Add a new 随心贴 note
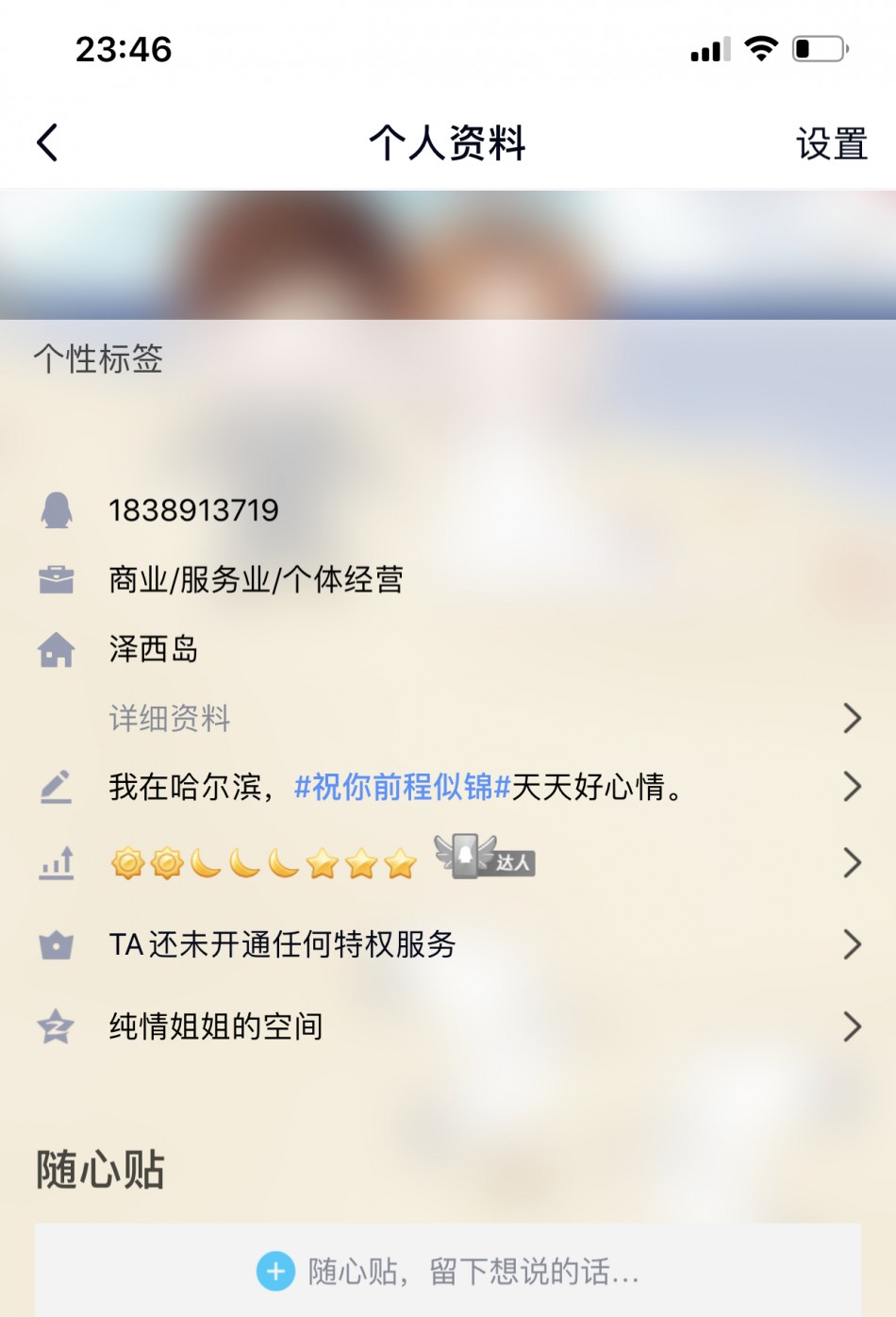Image resolution: width=896 pixels, height=1317 pixels. click(x=448, y=1271)
